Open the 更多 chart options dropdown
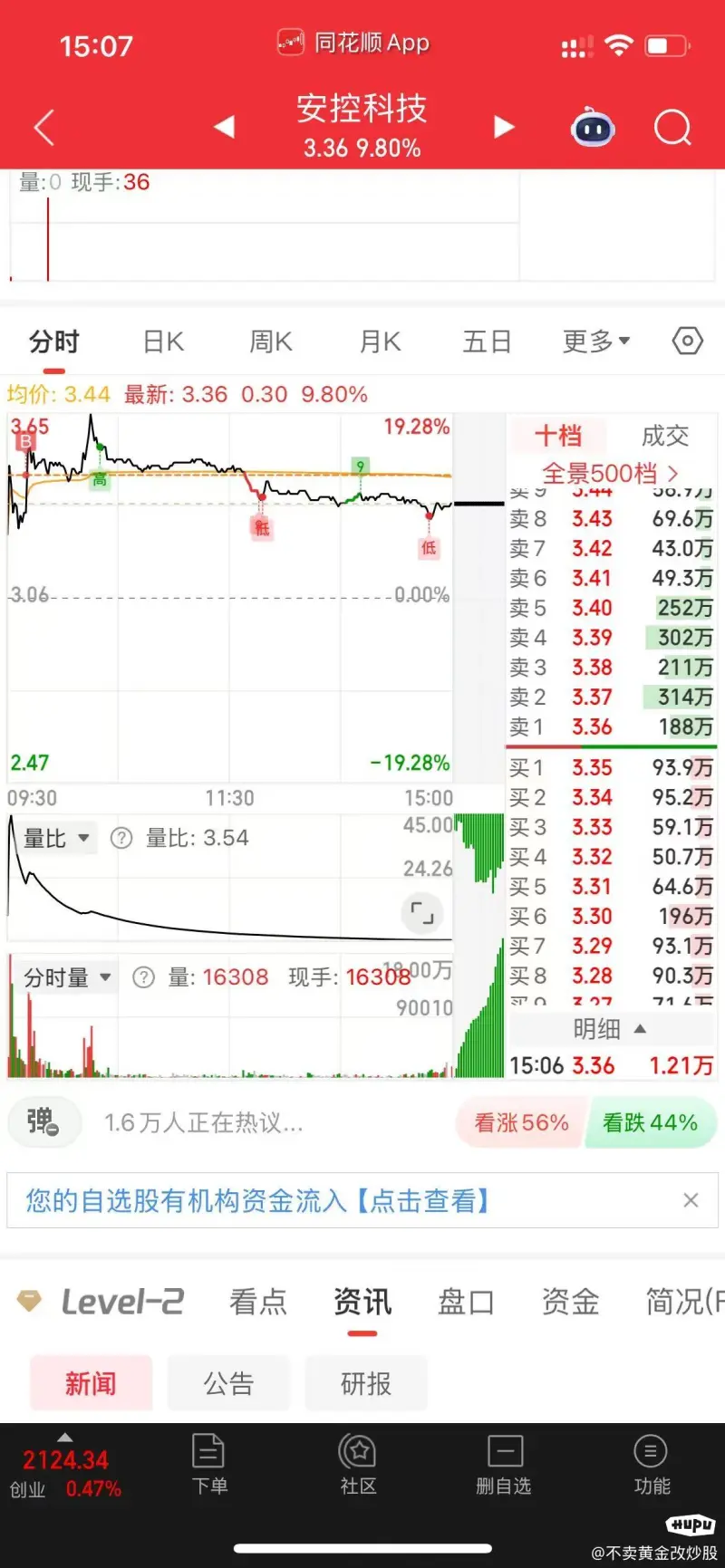The height and width of the screenshot is (1568, 725). point(596,341)
